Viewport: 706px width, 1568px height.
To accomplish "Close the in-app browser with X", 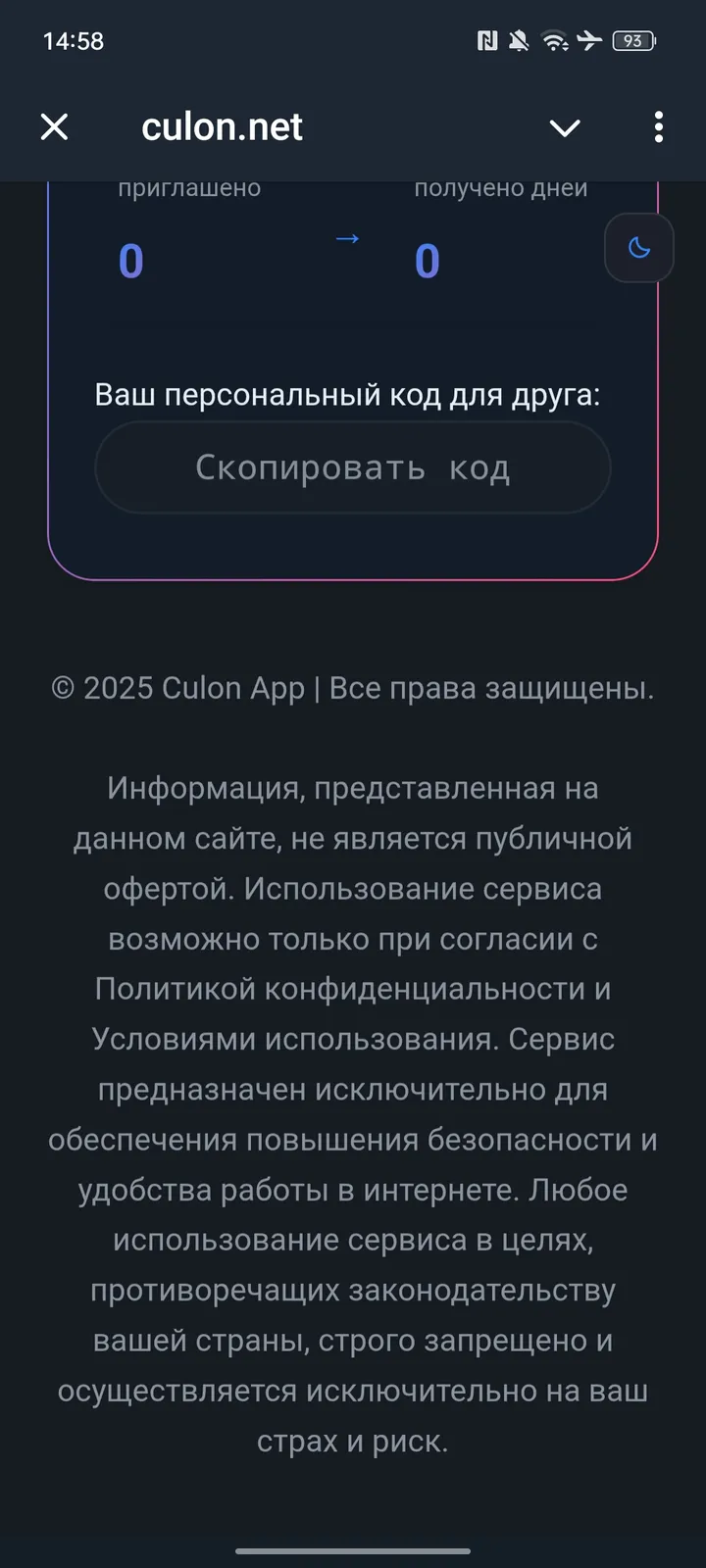I will 55,127.
